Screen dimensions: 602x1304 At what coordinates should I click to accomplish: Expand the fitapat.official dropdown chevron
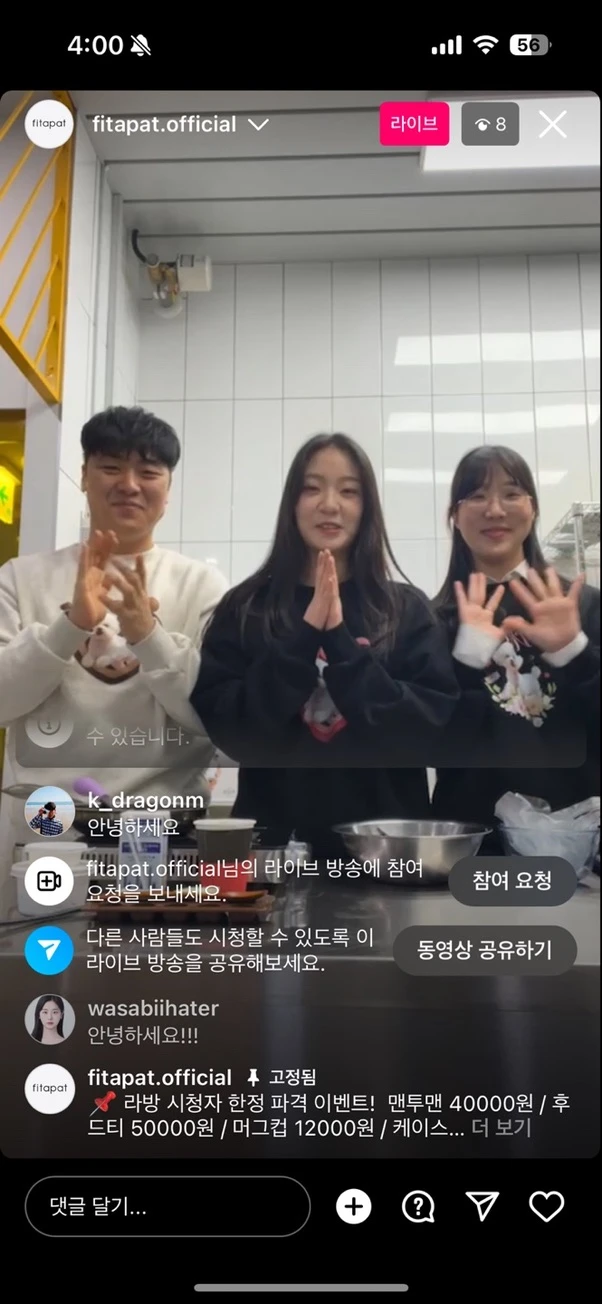tap(258, 125)
